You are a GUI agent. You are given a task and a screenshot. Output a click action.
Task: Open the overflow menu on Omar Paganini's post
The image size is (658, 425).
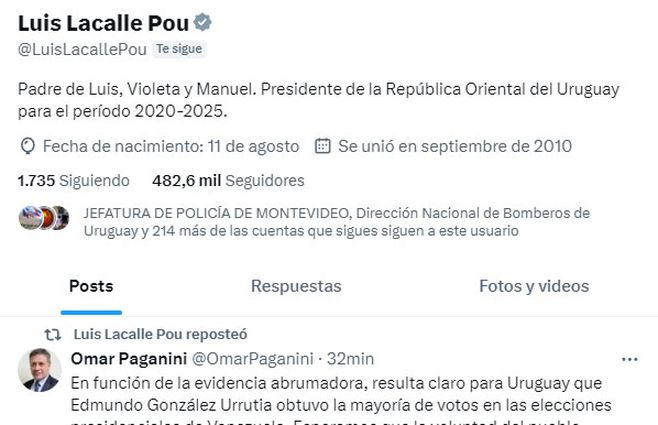tap(629, 359)
